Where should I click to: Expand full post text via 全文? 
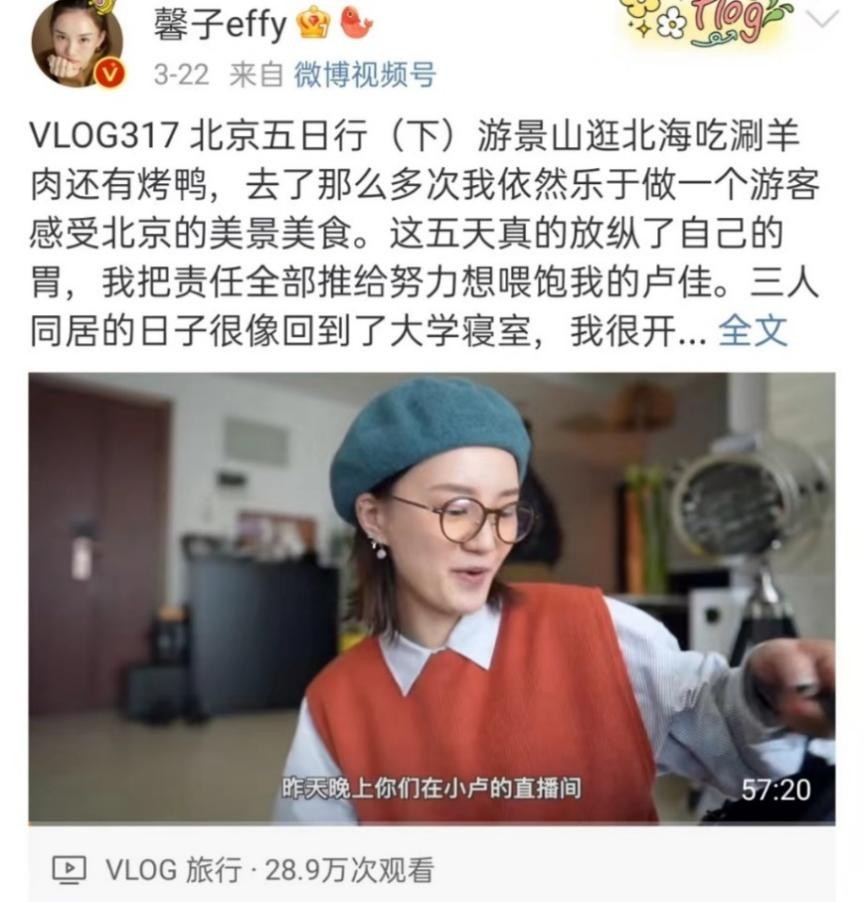point(753,331)
